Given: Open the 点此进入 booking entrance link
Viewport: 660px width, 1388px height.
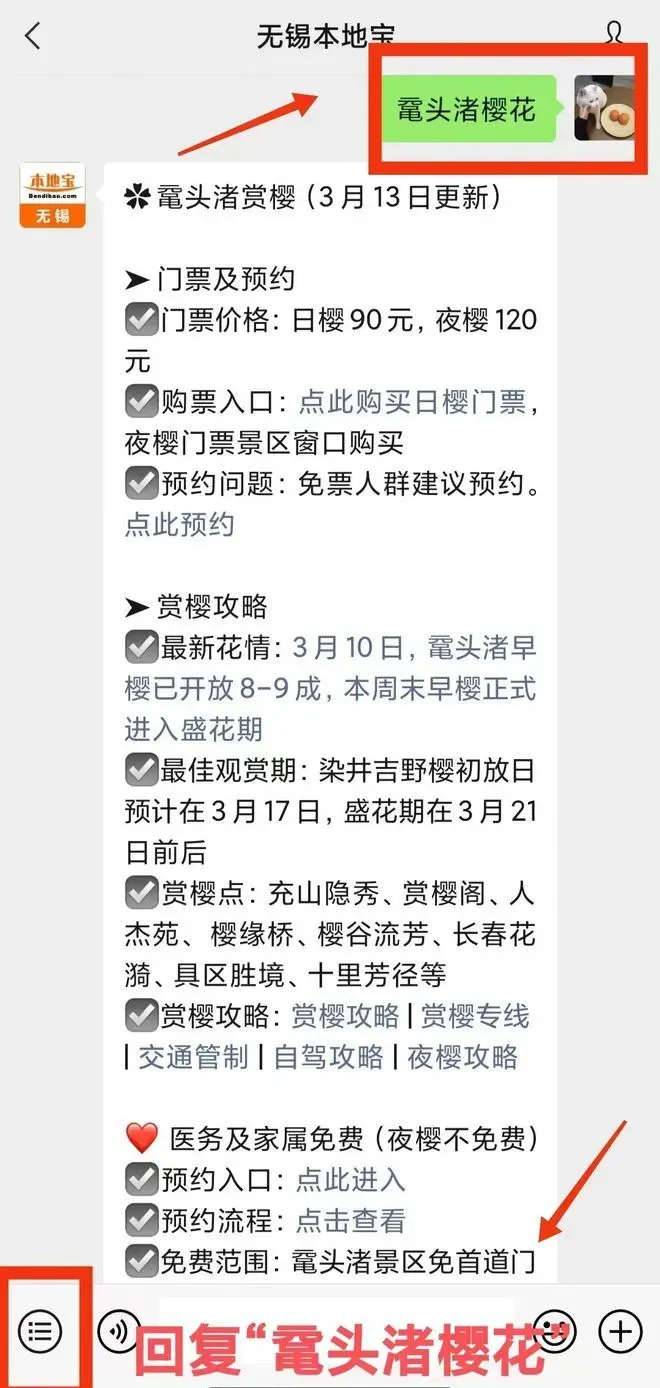Looking at the screenshot, I should click(x=350, y=1180).
